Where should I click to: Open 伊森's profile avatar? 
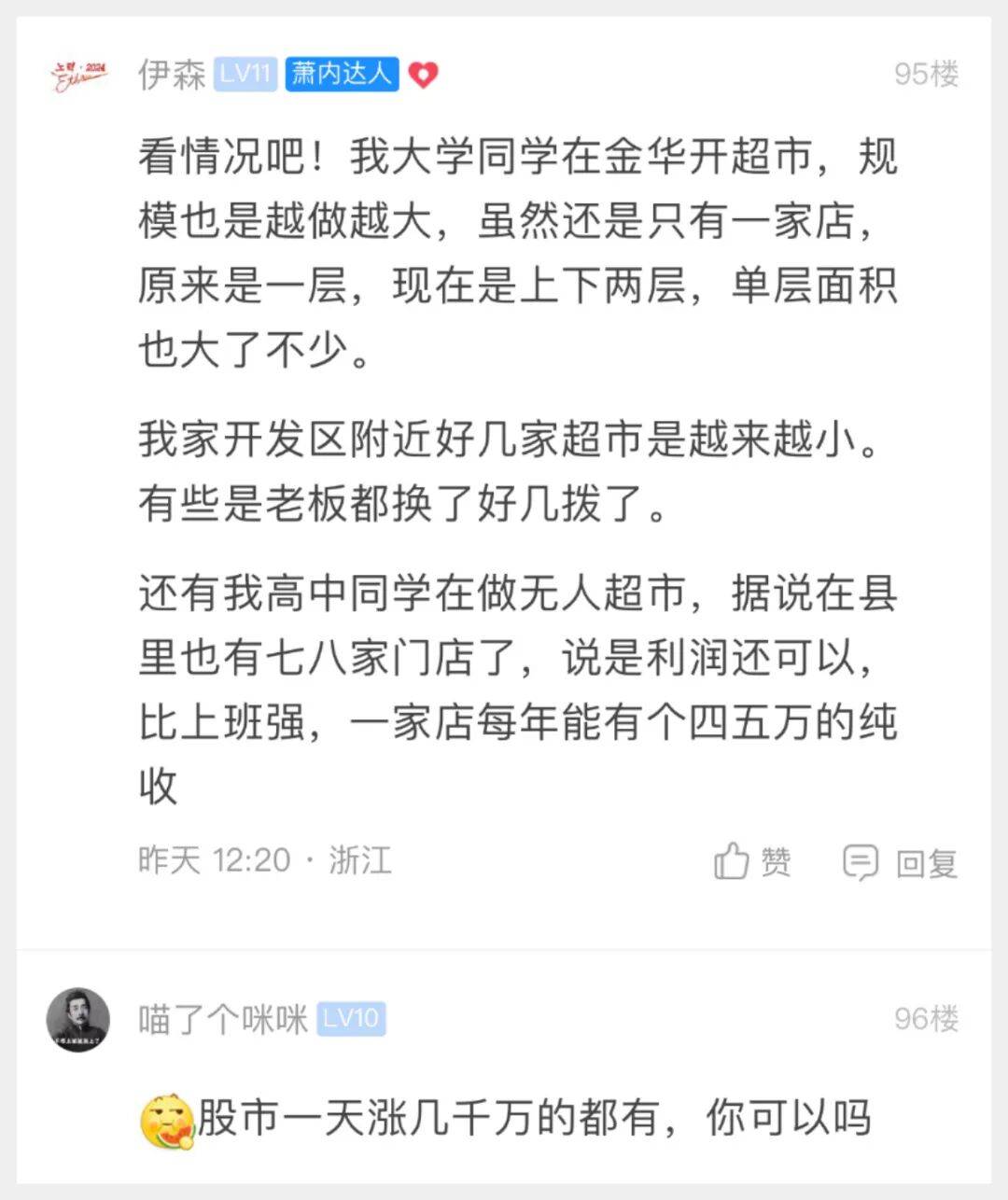(78, 75)
